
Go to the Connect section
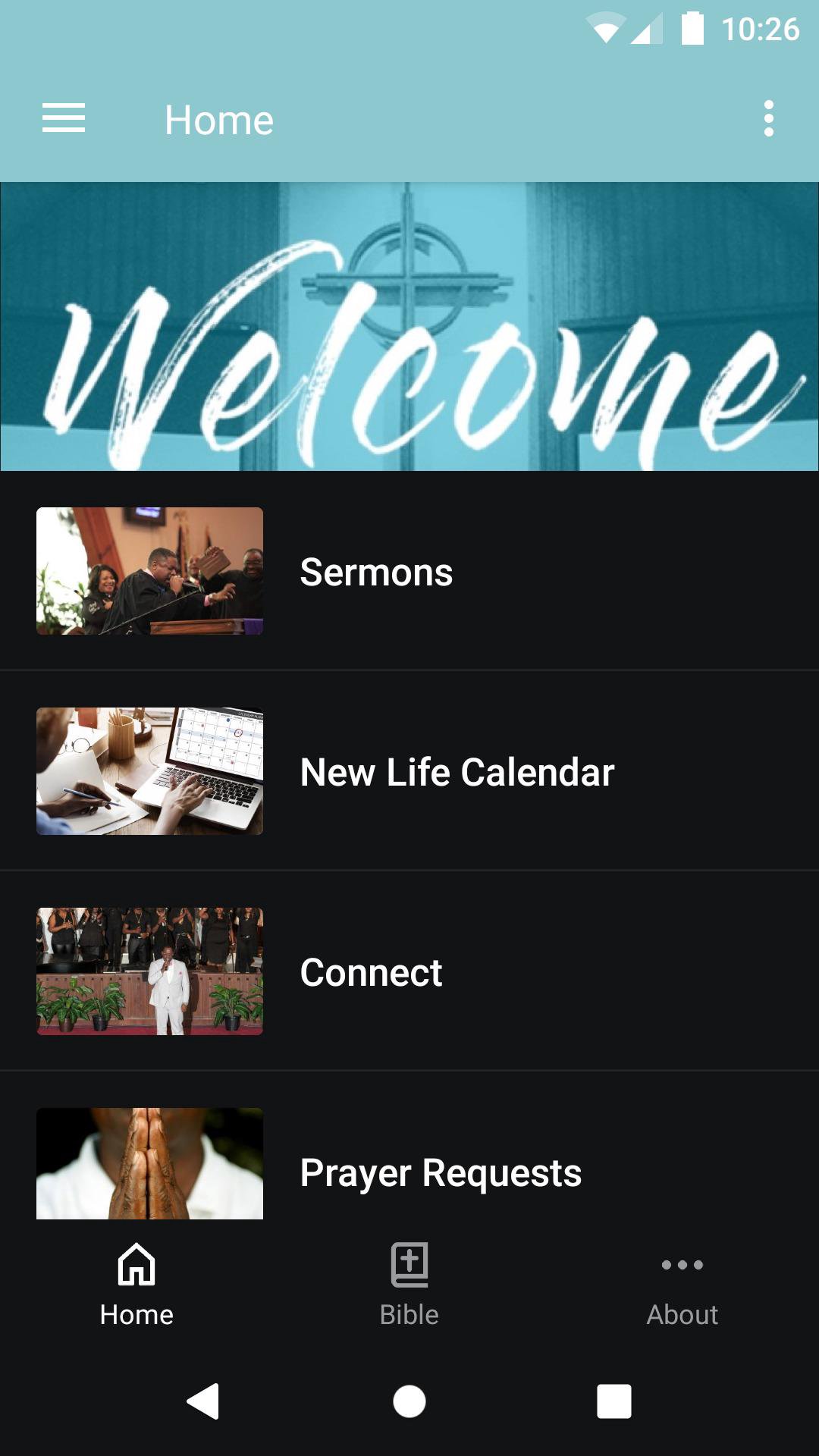click(409, 972)
